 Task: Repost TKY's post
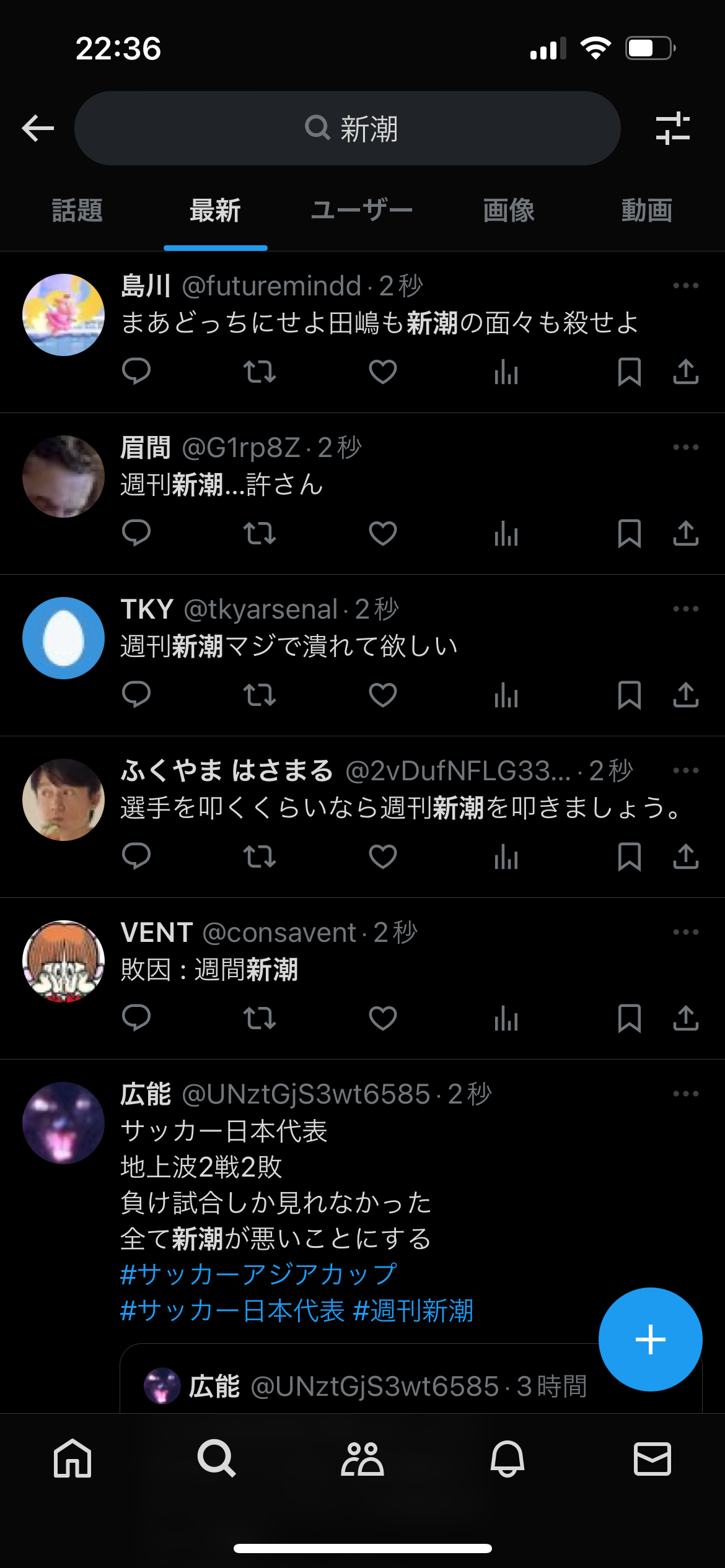260,695
